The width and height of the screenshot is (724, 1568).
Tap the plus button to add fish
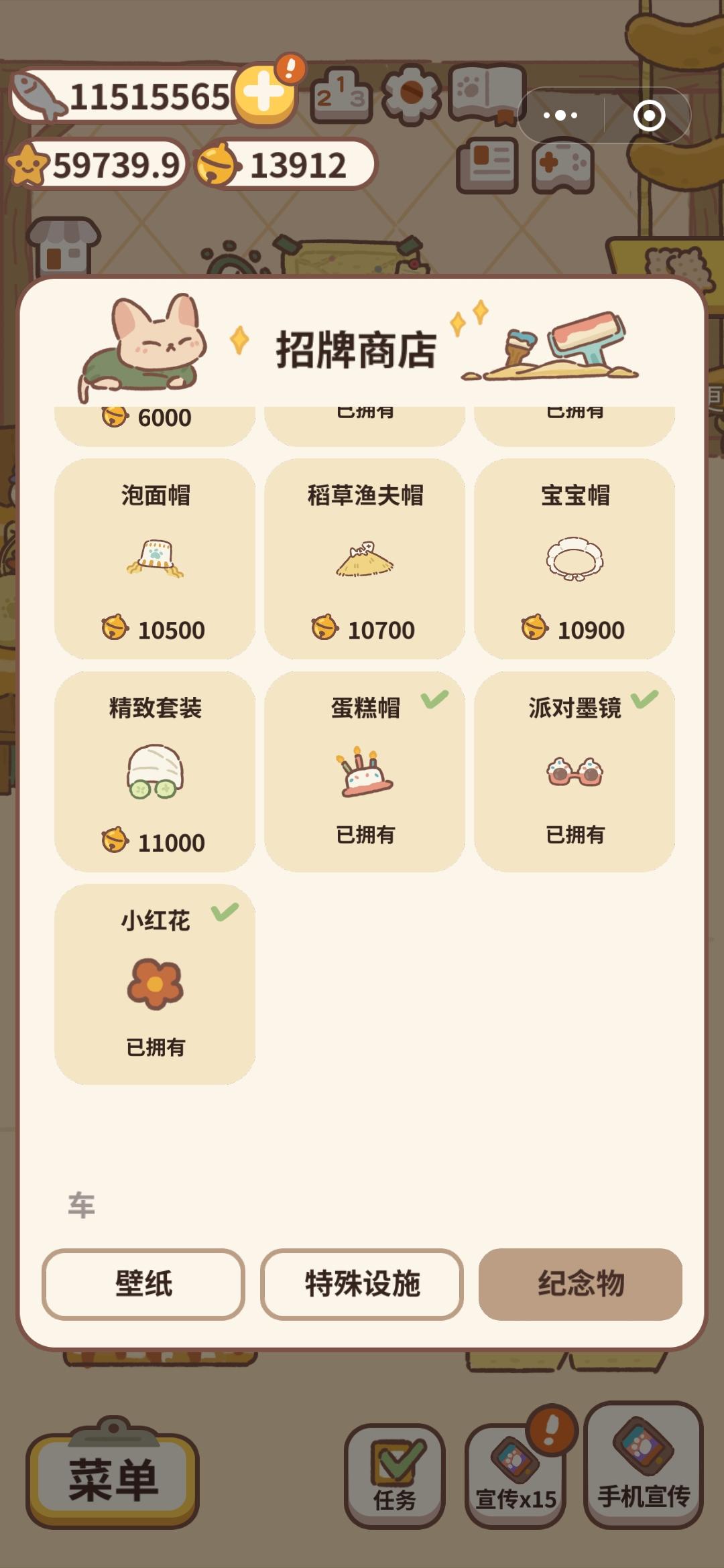pyautogui.click(x=264, y=93)
